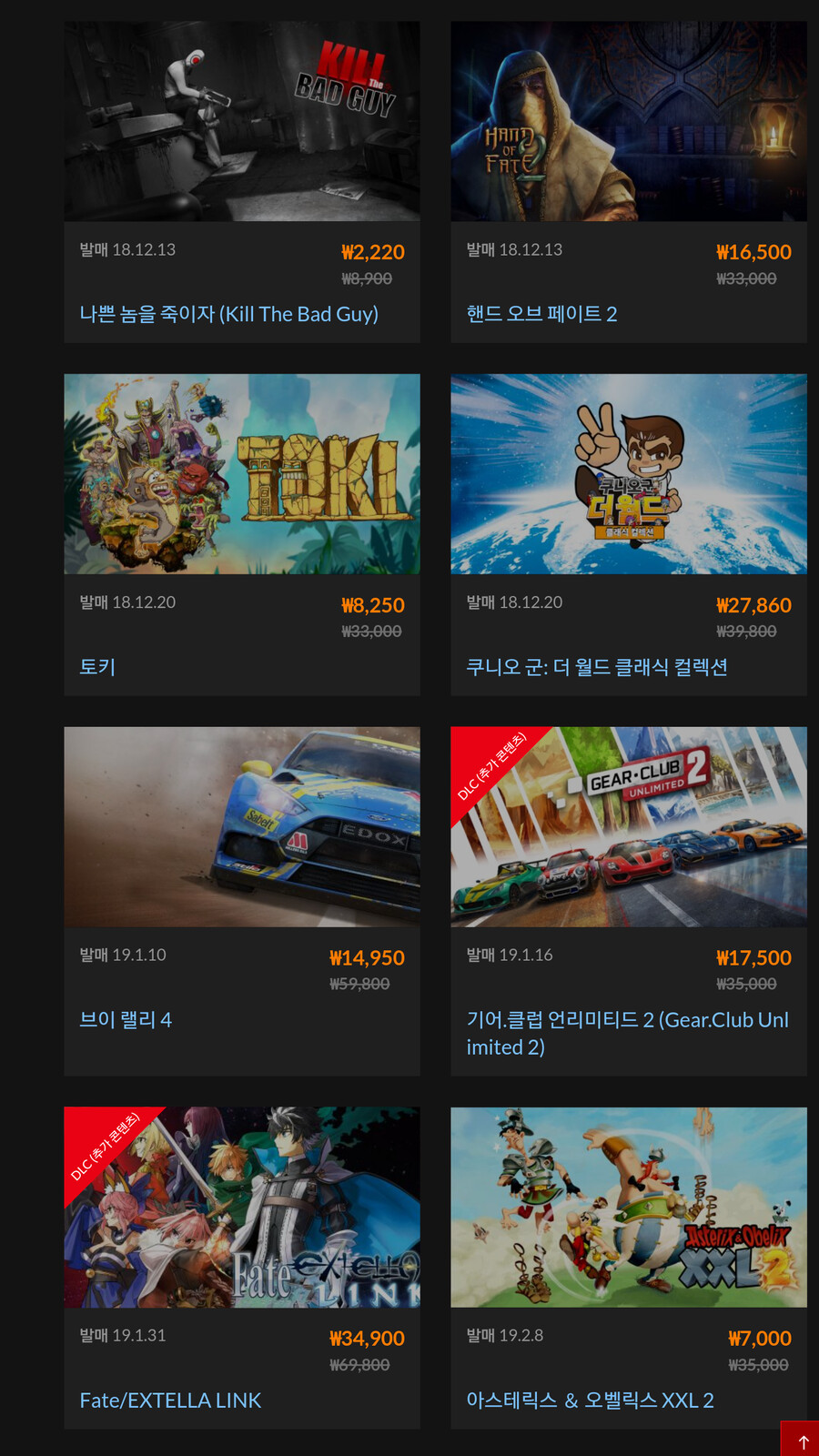Open the Asterix & Obelix XXL 2 card

tap(629, 1207)
